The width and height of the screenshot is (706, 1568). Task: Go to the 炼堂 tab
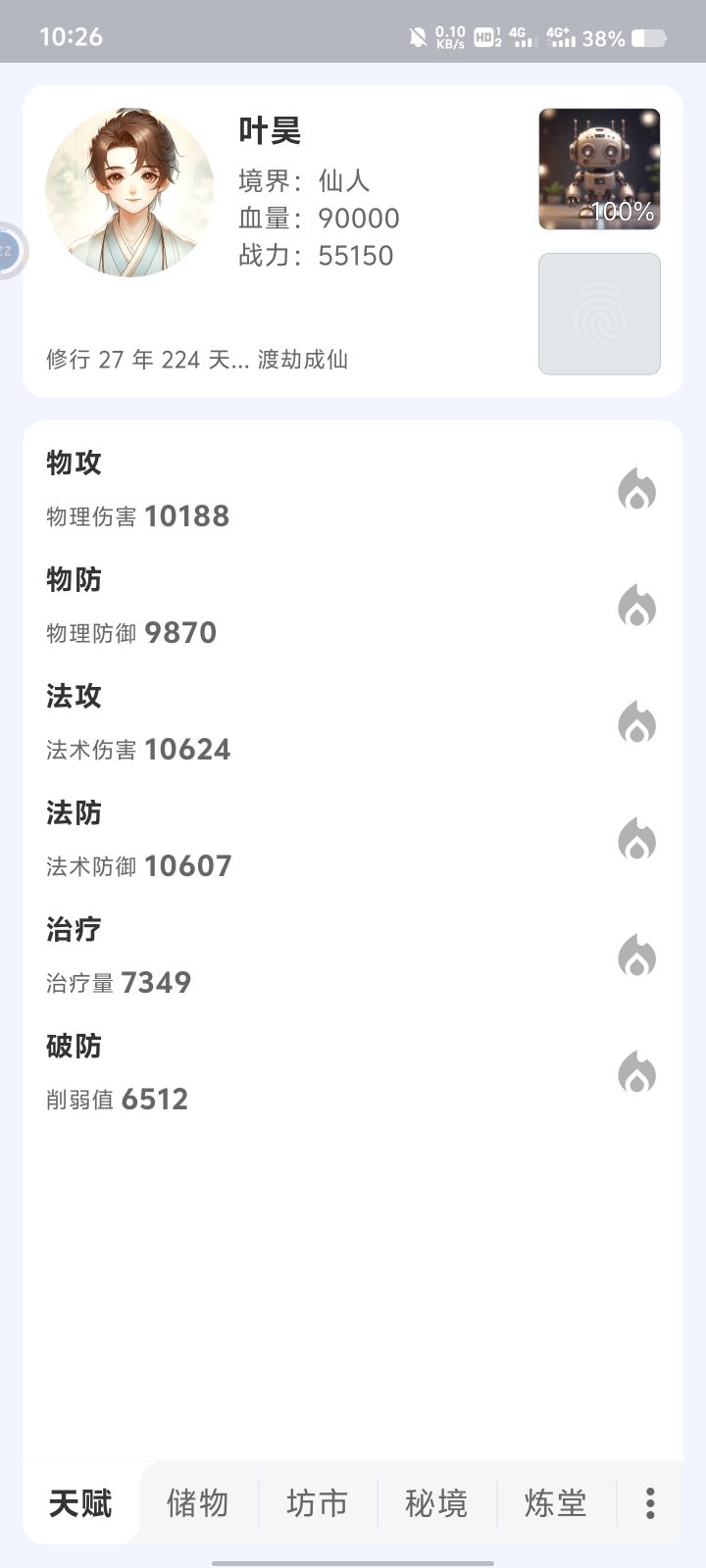555,1502
